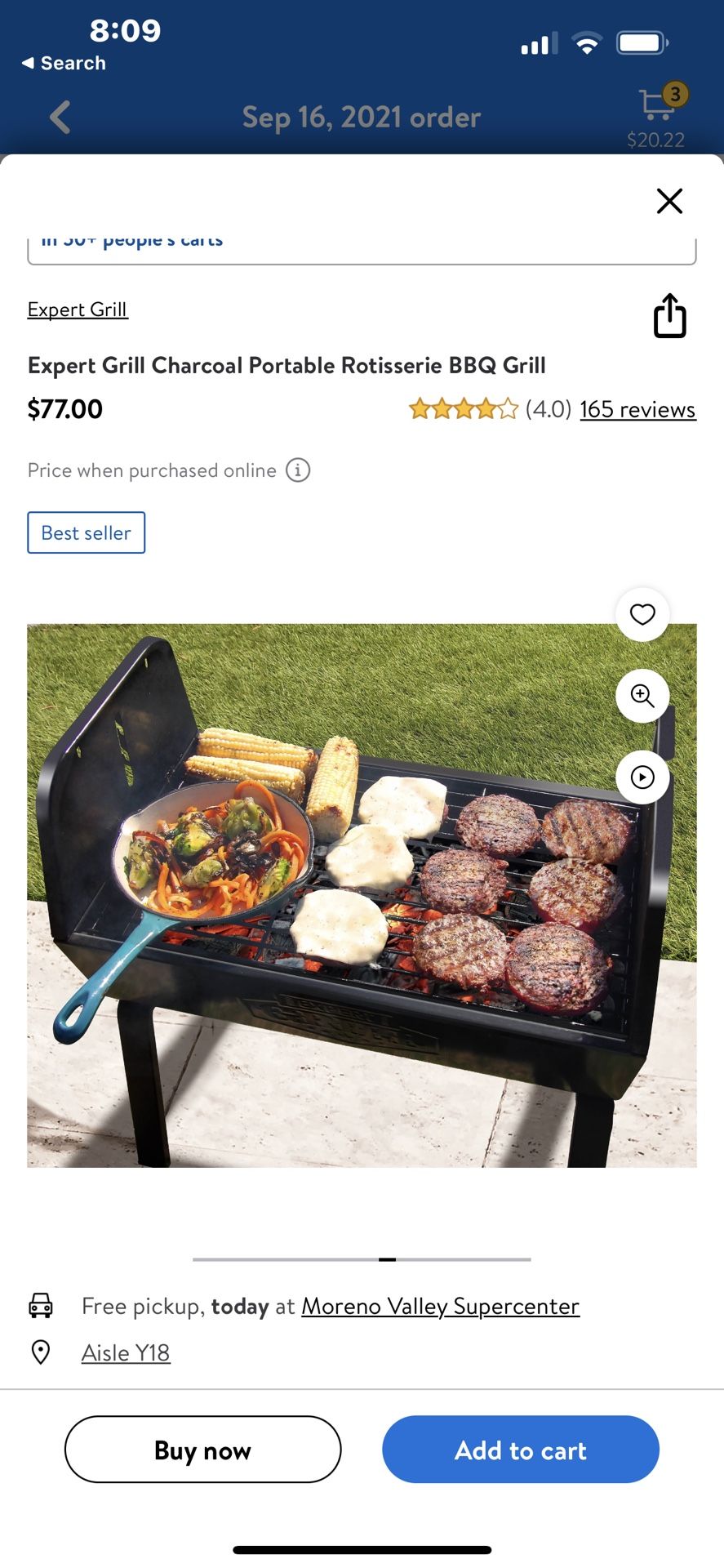The width and height of the screenshot is (724, 1568).
Task: View Aisle Y18 location
Action: point(125,1352)
